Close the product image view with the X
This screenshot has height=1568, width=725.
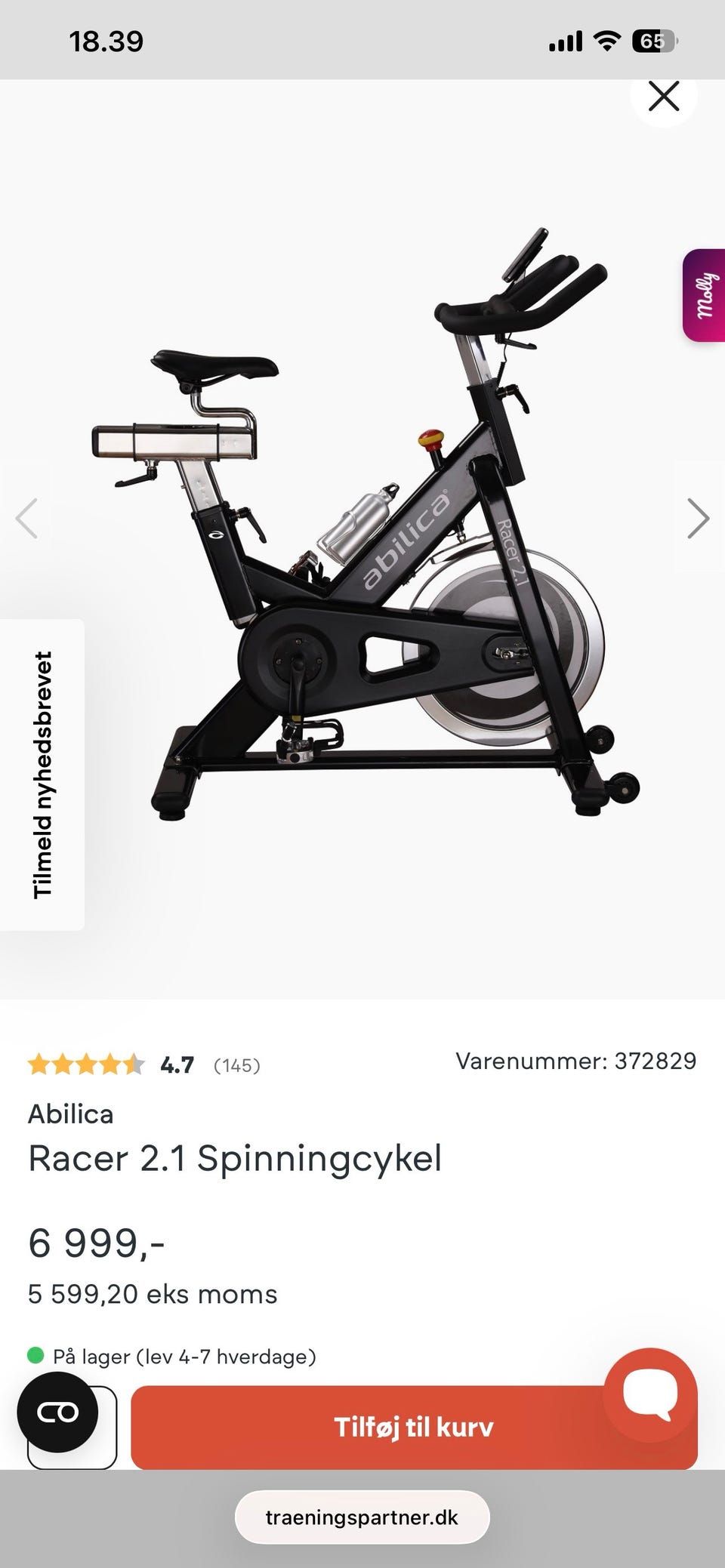pos(663,97)
